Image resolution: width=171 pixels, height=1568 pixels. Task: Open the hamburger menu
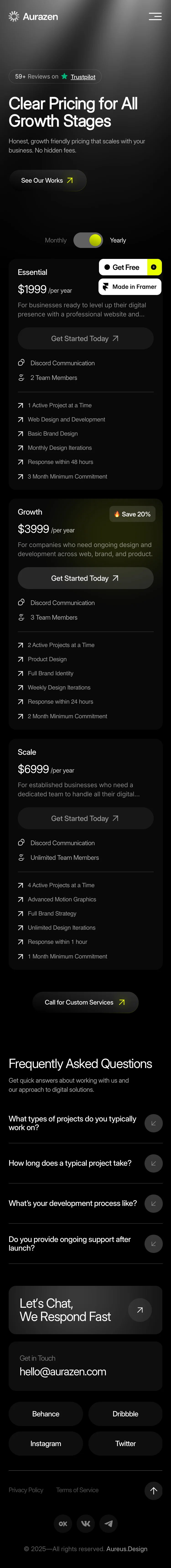155,16
